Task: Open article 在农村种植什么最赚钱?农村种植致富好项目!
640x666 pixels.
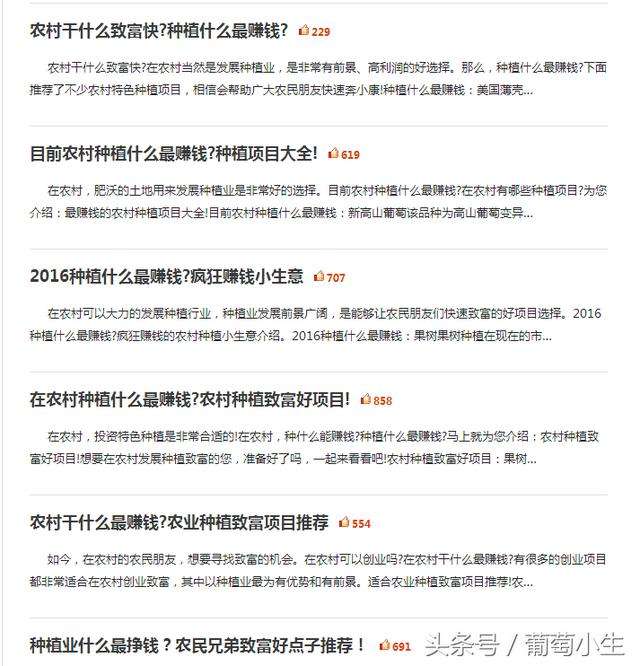Action: click(190, 400)
